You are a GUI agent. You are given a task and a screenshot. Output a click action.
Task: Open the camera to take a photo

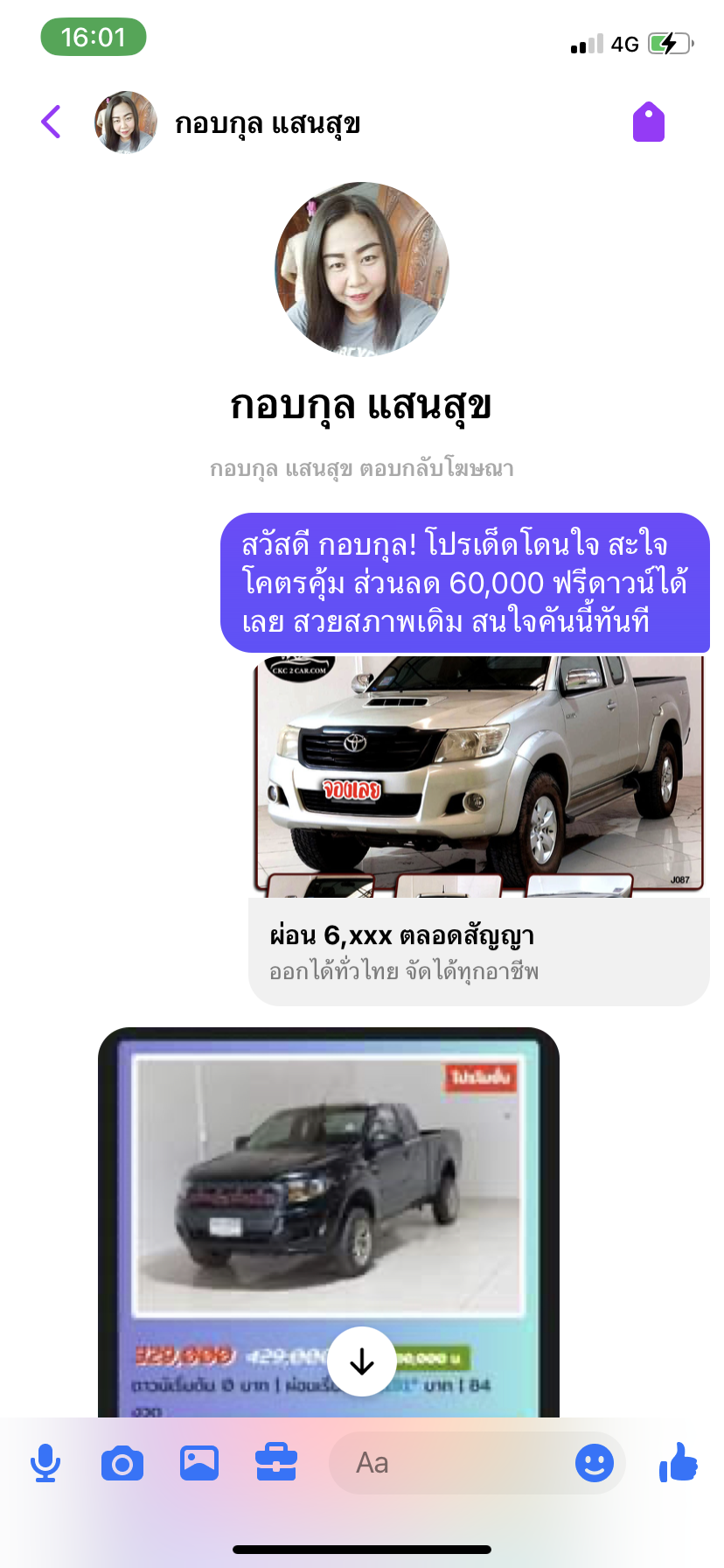[122, 1463]
